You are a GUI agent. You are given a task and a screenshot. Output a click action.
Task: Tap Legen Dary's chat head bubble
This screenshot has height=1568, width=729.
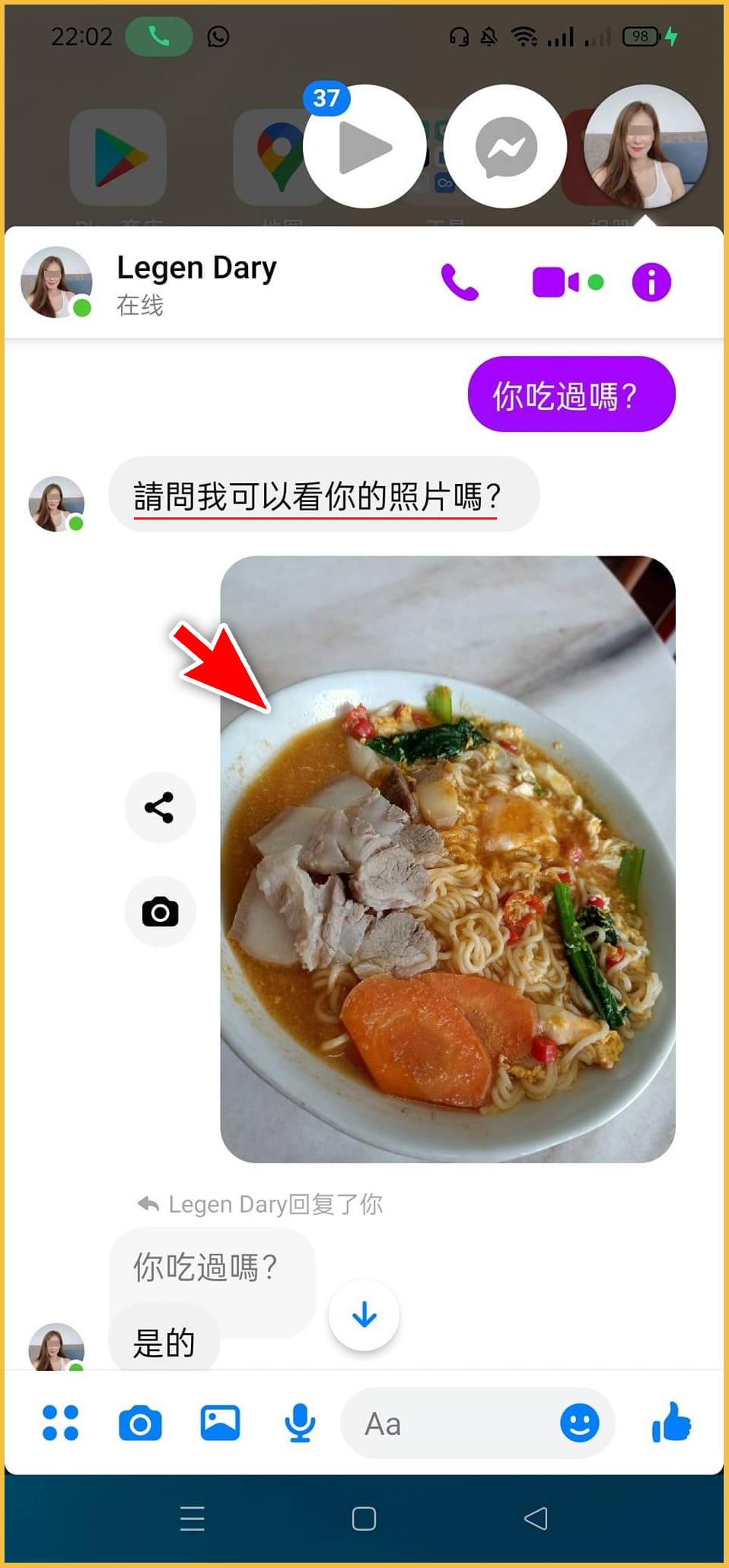[x=645, y=147]
